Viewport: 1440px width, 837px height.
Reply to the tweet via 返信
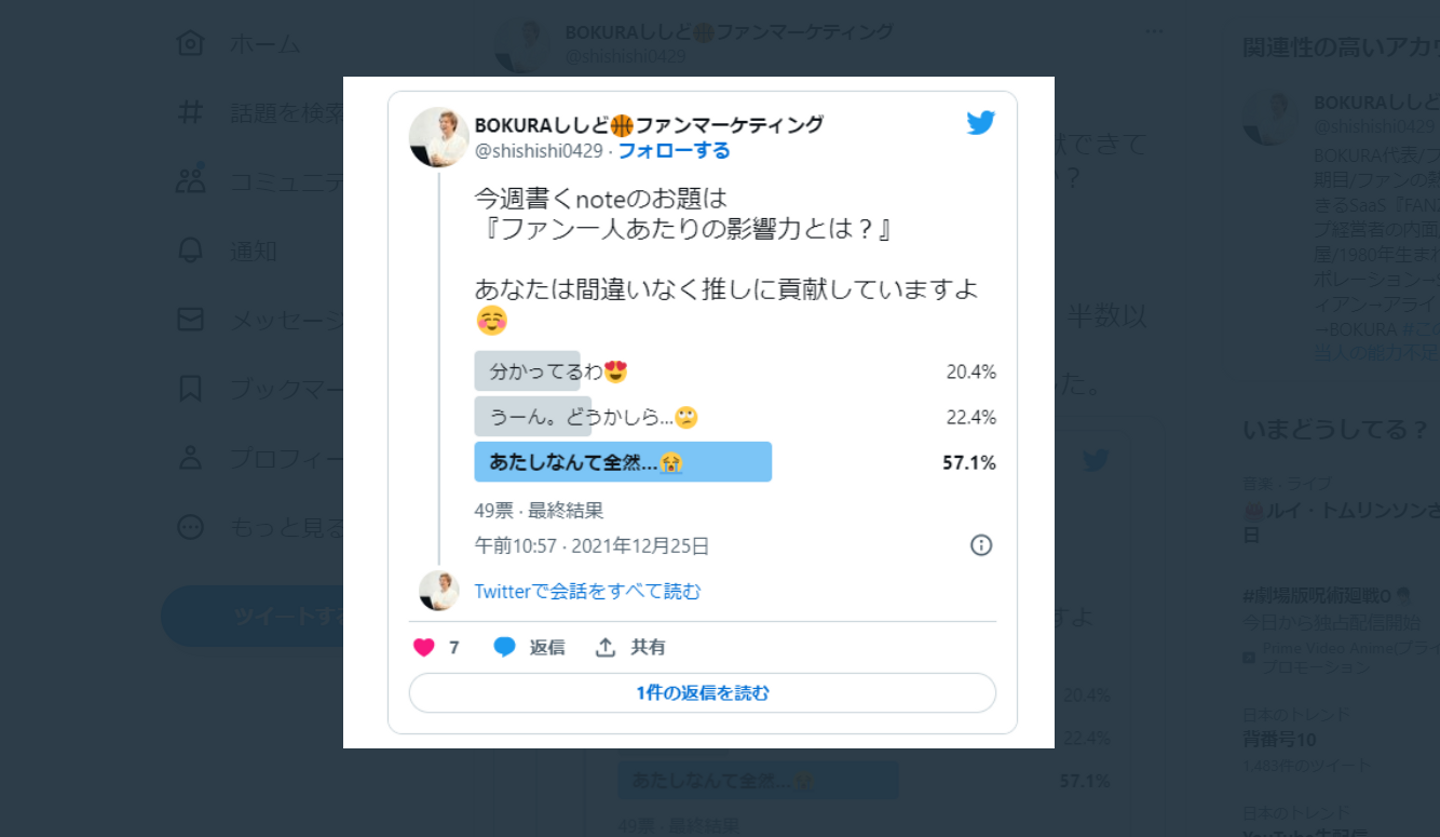tap(530, 647)
